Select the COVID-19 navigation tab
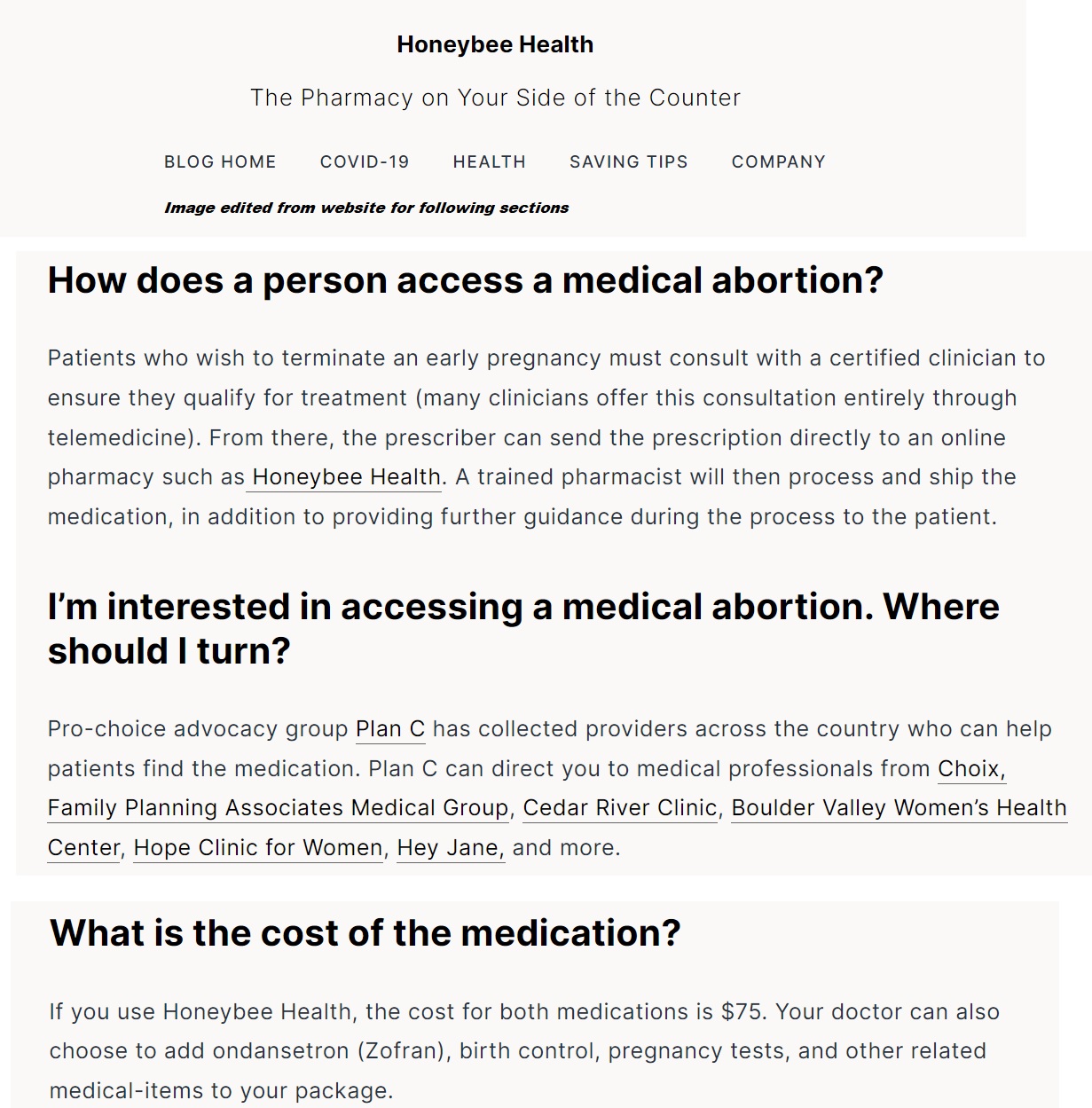The width and height of the screenshot is (1092, 1108). [x=364, y=161]
